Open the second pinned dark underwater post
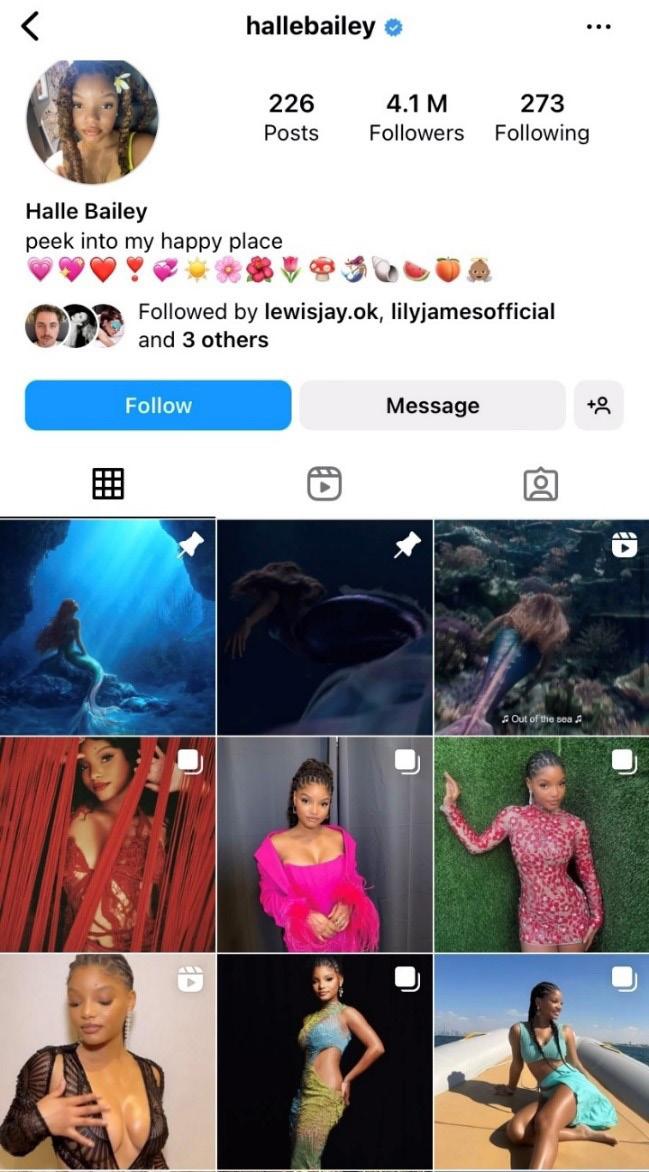649x1172 pixels. (324, 627)
